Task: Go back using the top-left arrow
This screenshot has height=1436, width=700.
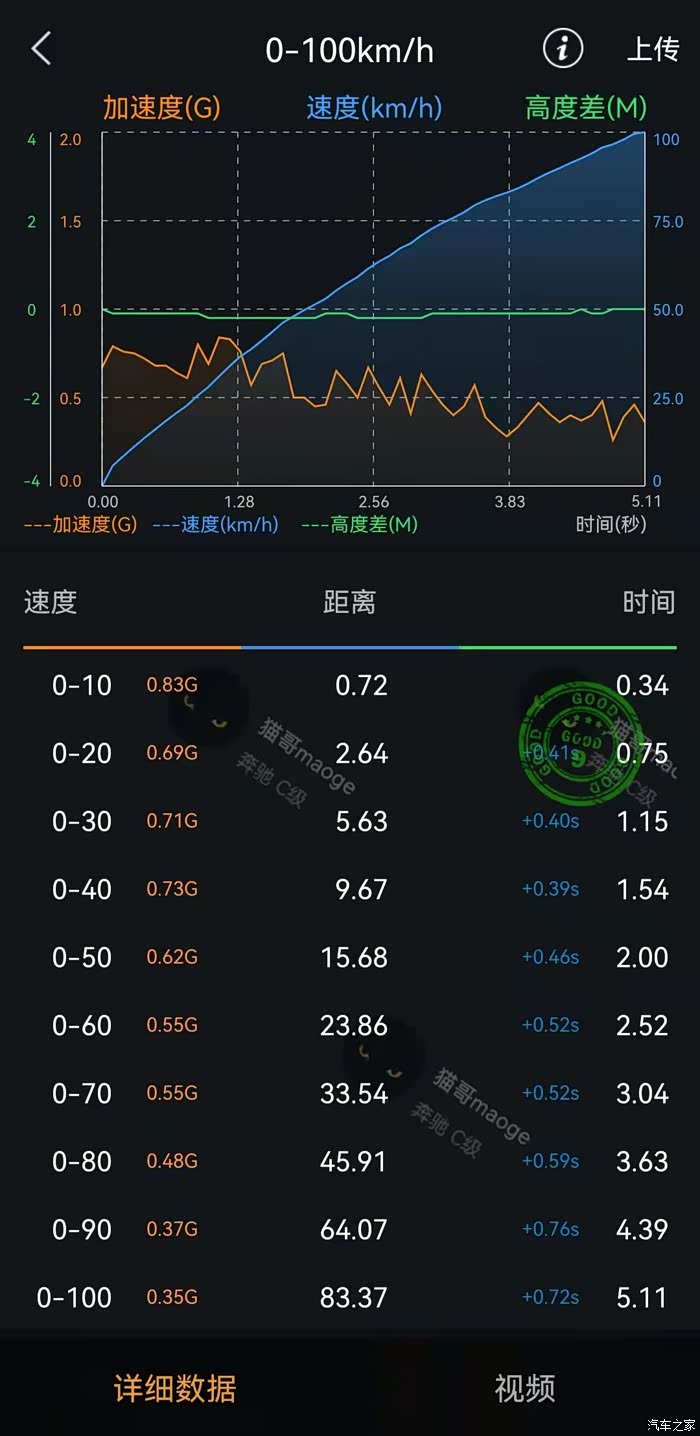Action: click(41, 48)
